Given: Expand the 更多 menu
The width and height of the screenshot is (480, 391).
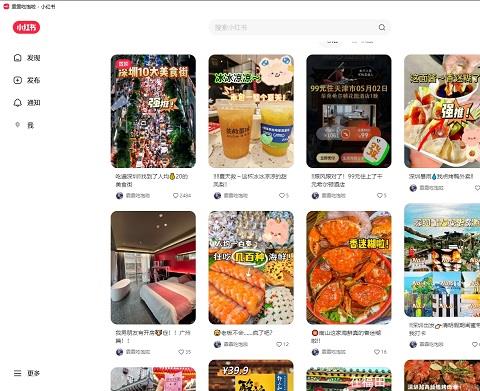Looking at the screenshot, I should pos(27,373).
